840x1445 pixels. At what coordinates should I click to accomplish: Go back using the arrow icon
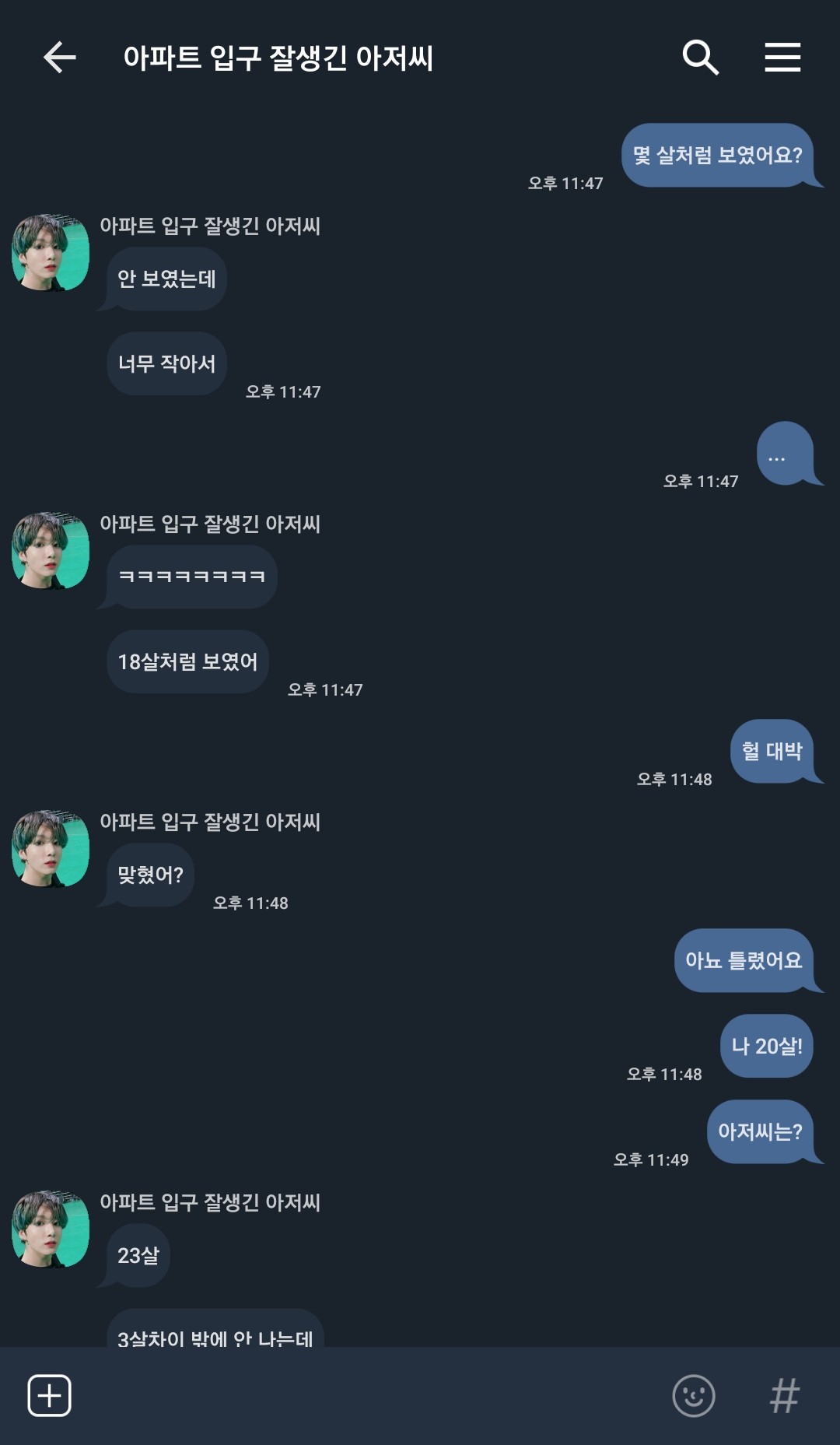(x=59, y=58)
